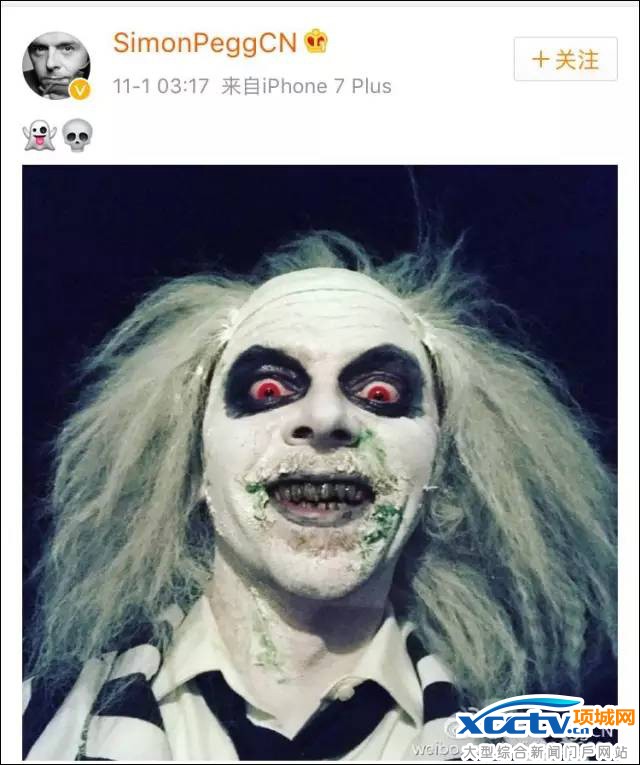Open SimonPeggCN's profile avatar
This screenshot has width=640, height=765.
(56, 66)
